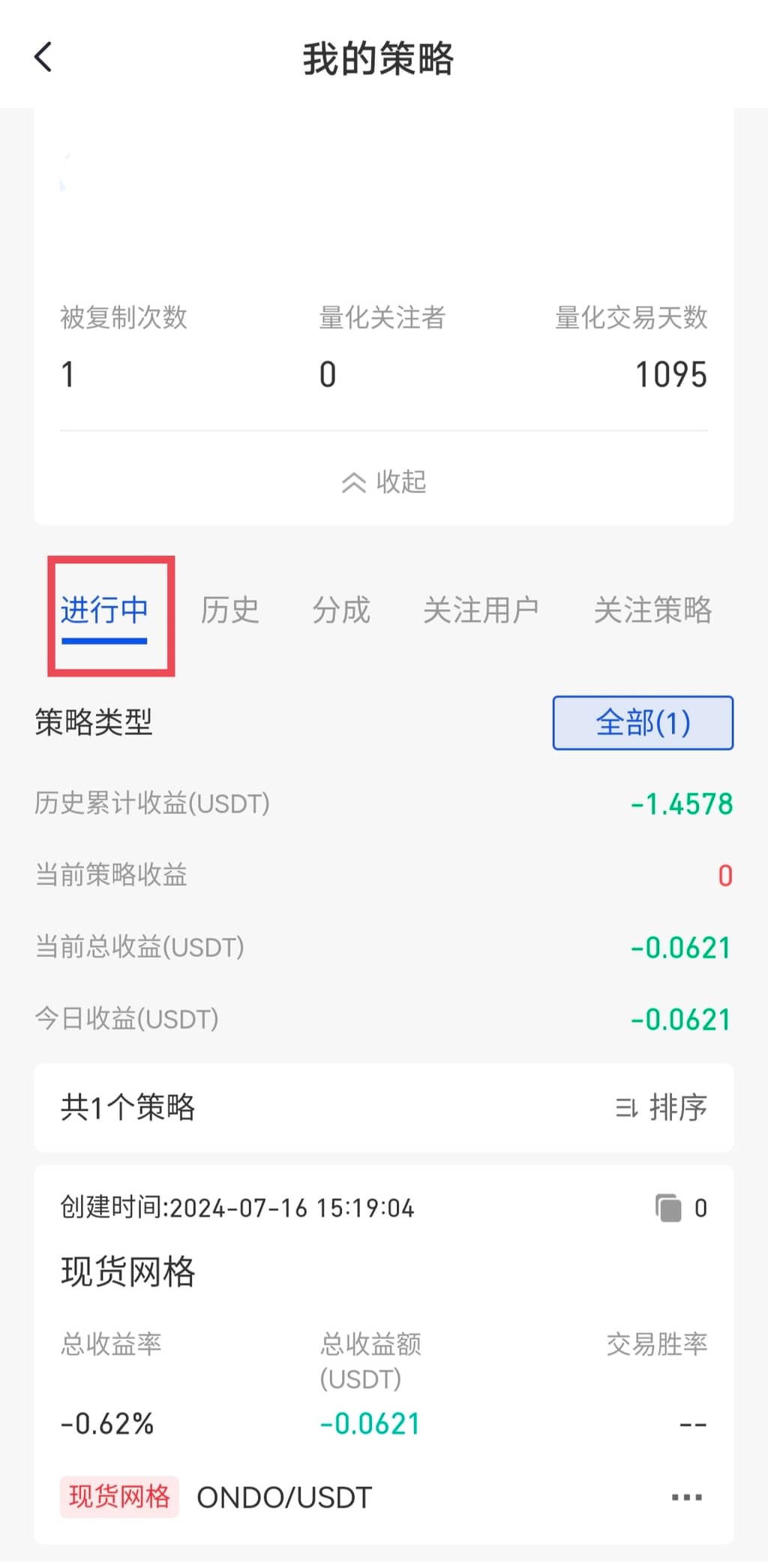This screenshot has height=1568, width=768.
Task: Select the 进行中 tab
Action: pyautogui.click(x=104, y=611)
